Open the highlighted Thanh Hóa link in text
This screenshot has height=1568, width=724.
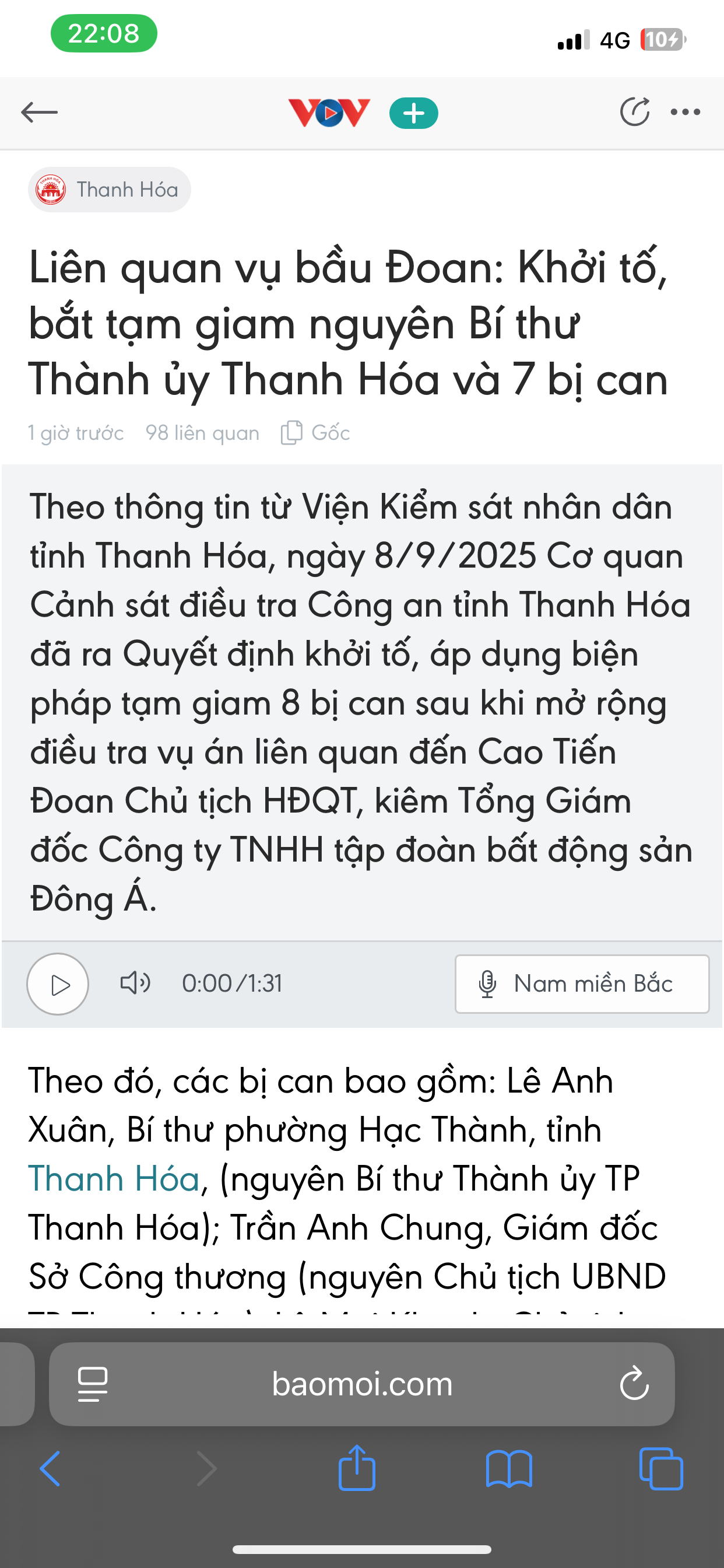(114, 1178)
